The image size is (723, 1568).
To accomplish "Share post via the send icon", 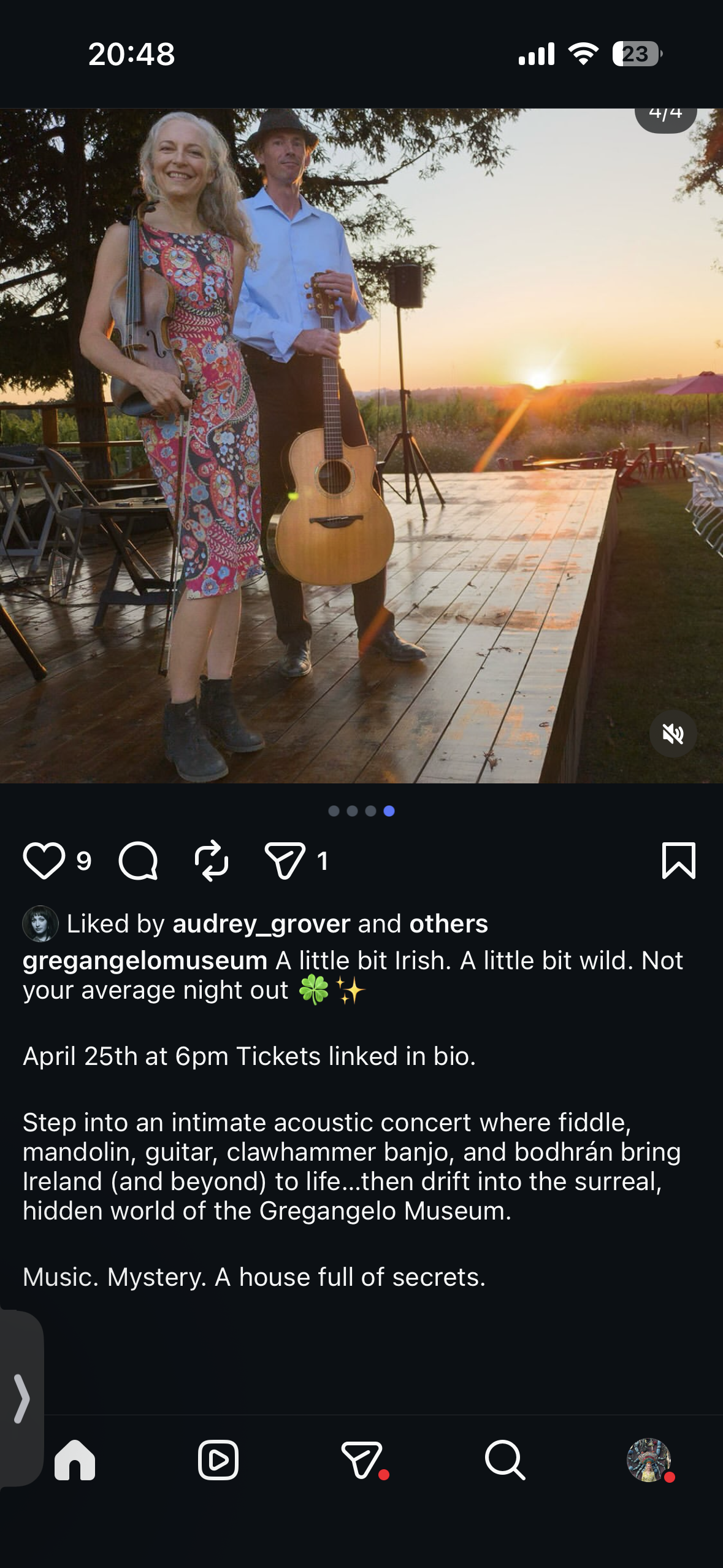I will (285, 861).
